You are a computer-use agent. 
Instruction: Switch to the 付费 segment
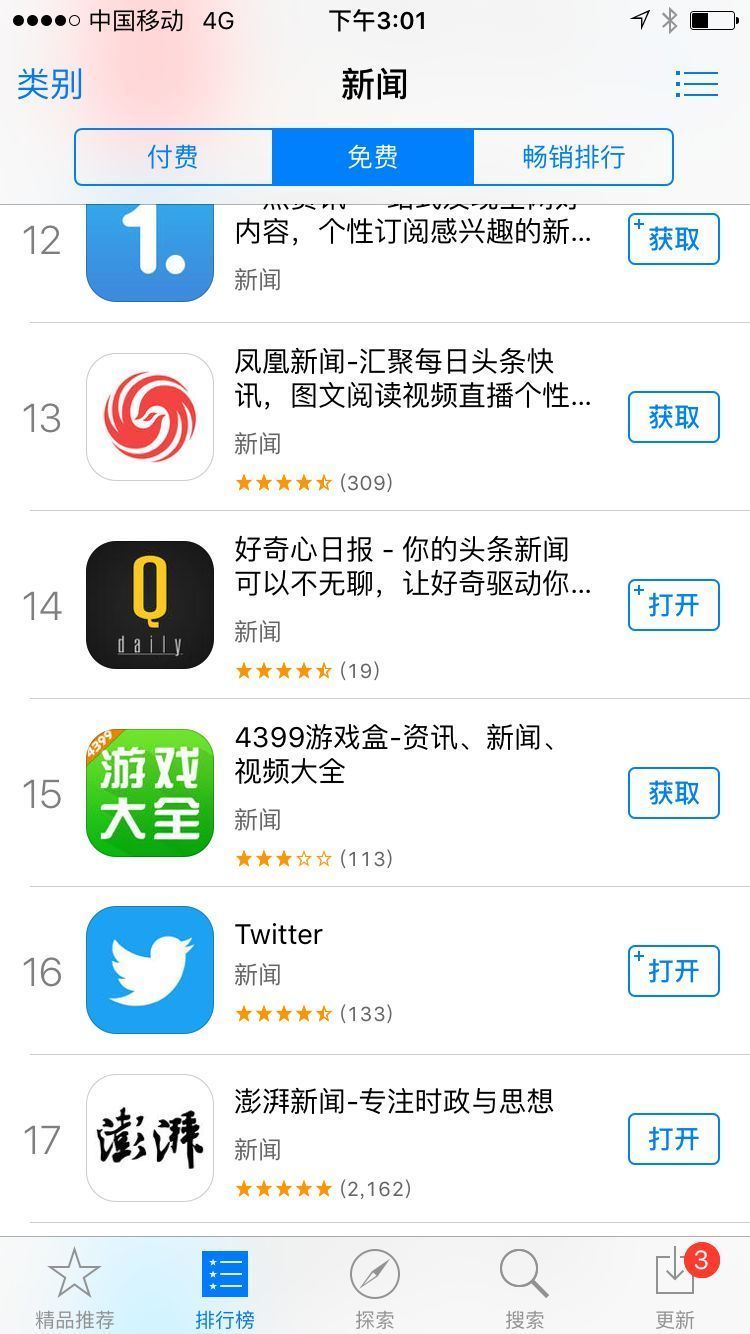173,157
